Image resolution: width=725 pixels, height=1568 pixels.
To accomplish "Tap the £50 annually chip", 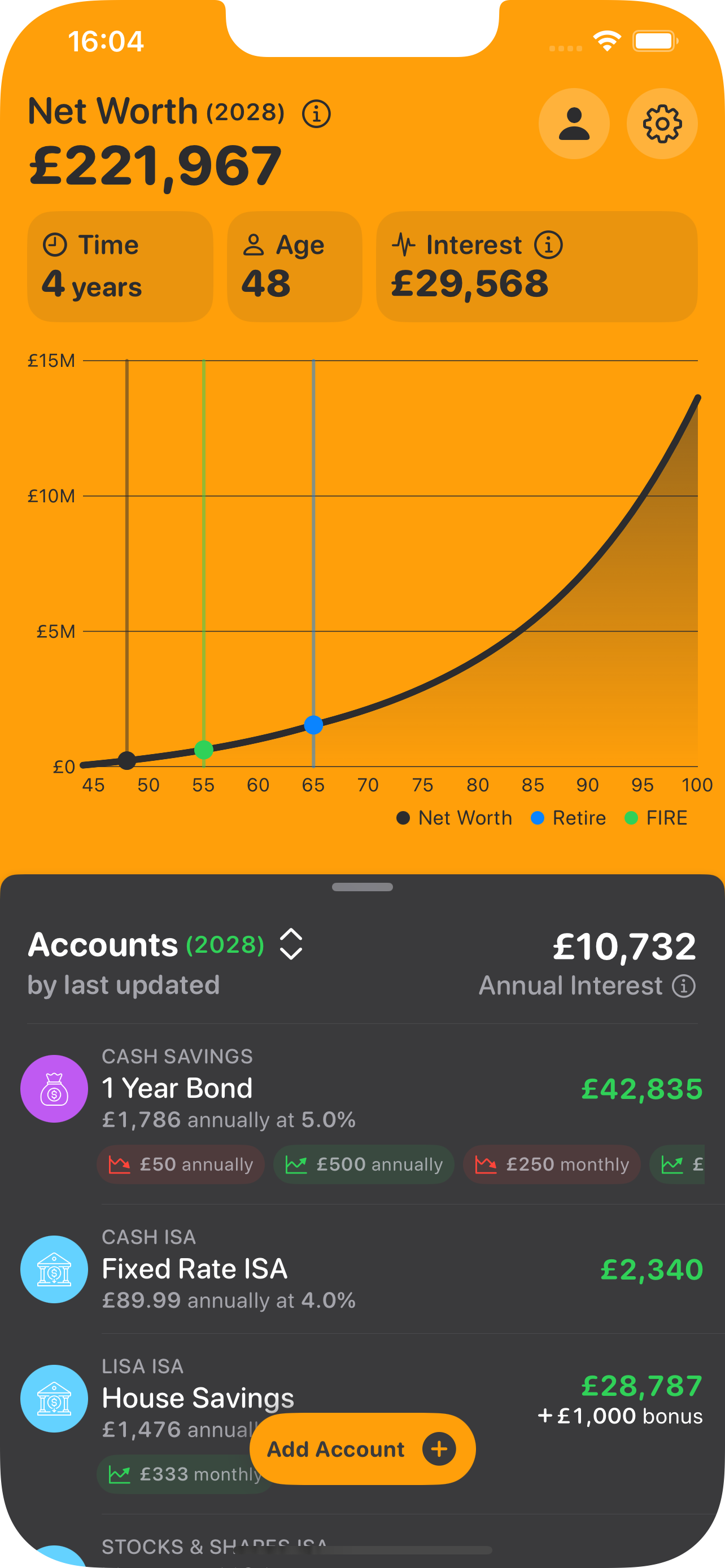I will tap(181, 1164).
